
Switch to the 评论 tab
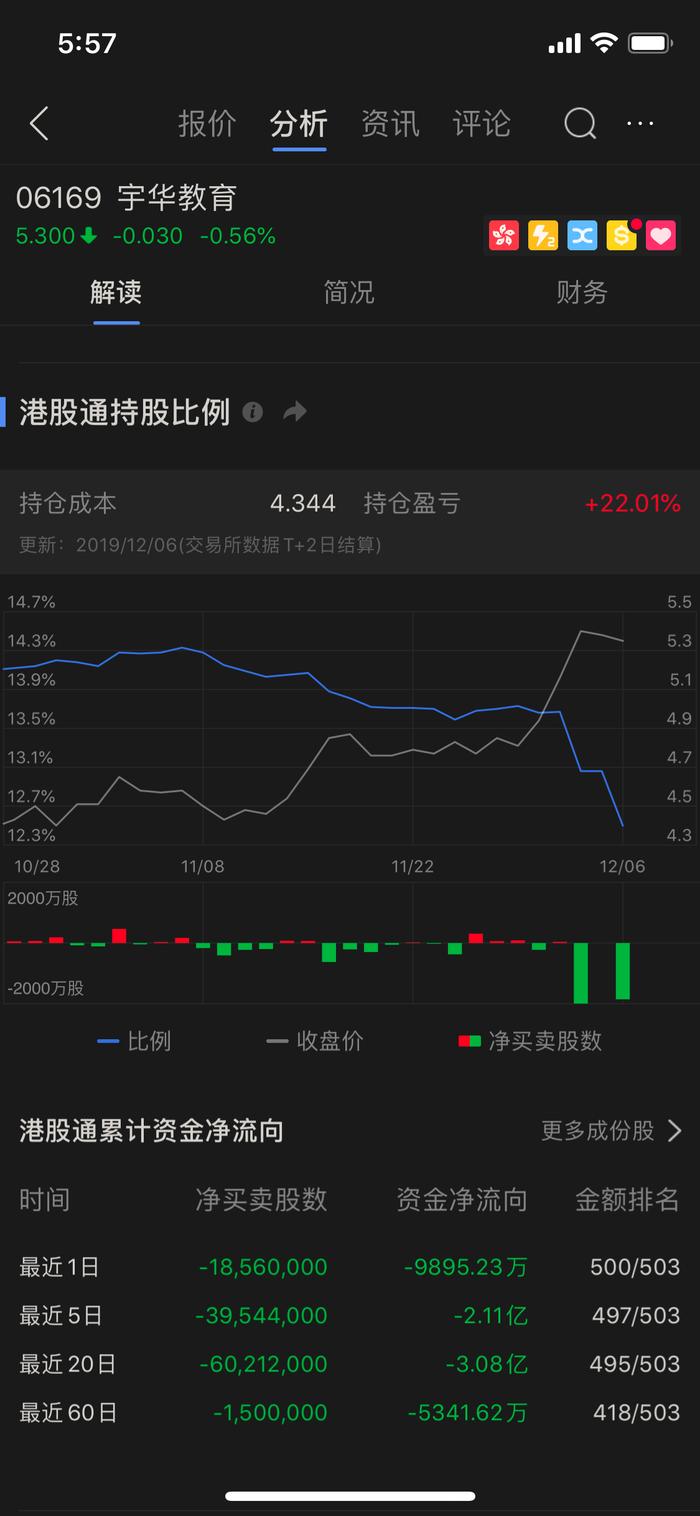(482, 124)
